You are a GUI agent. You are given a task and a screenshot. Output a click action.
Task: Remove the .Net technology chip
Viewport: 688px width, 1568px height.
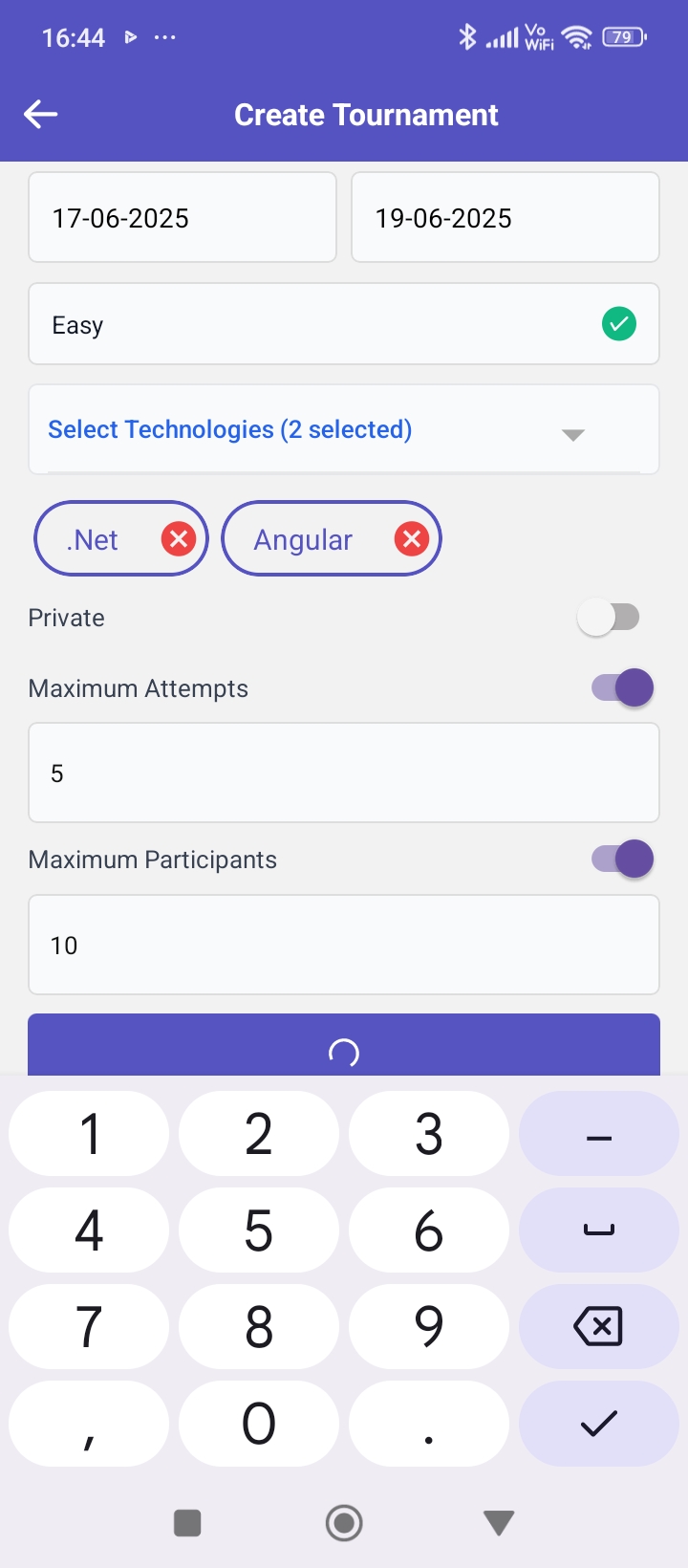point(179,539)
